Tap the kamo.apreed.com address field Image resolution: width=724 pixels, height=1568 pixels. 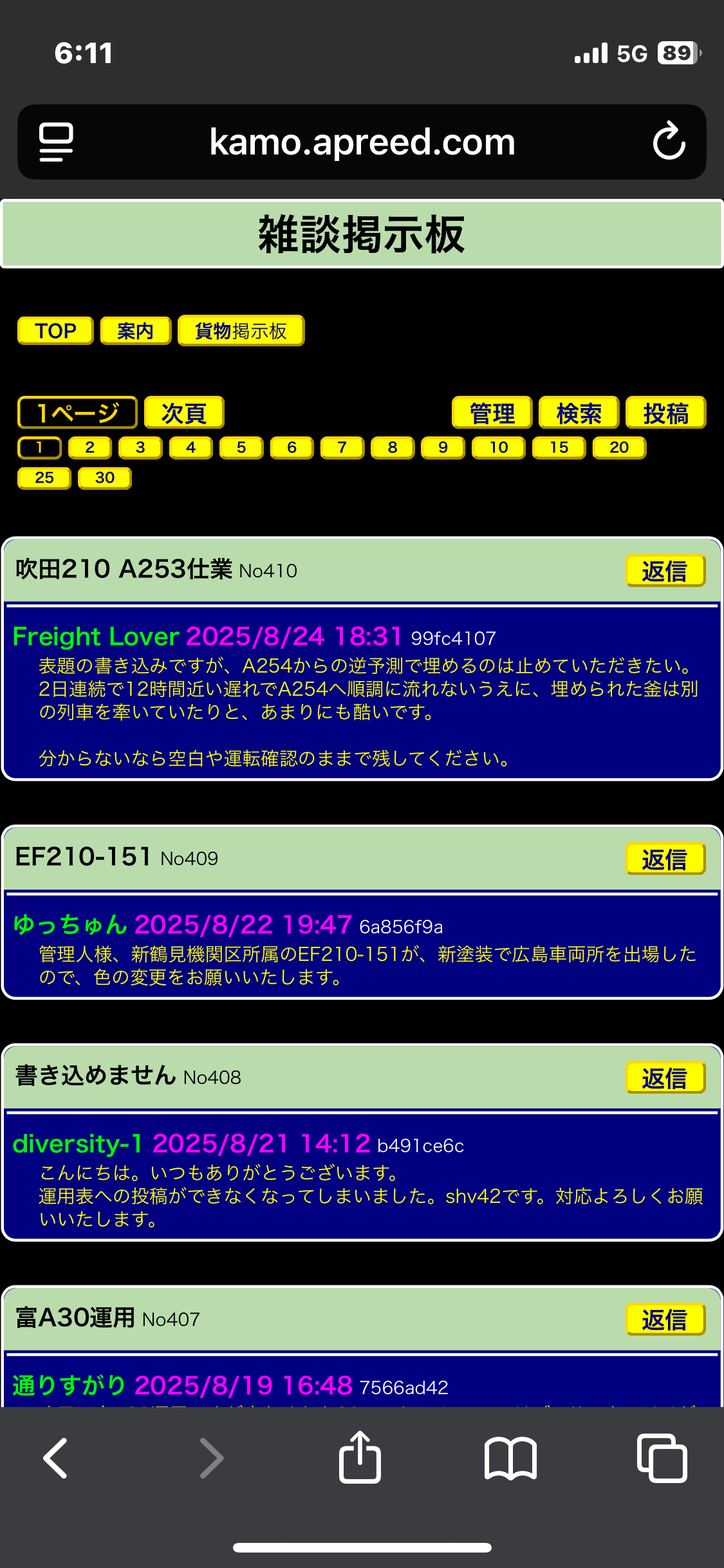click(362, 142)
